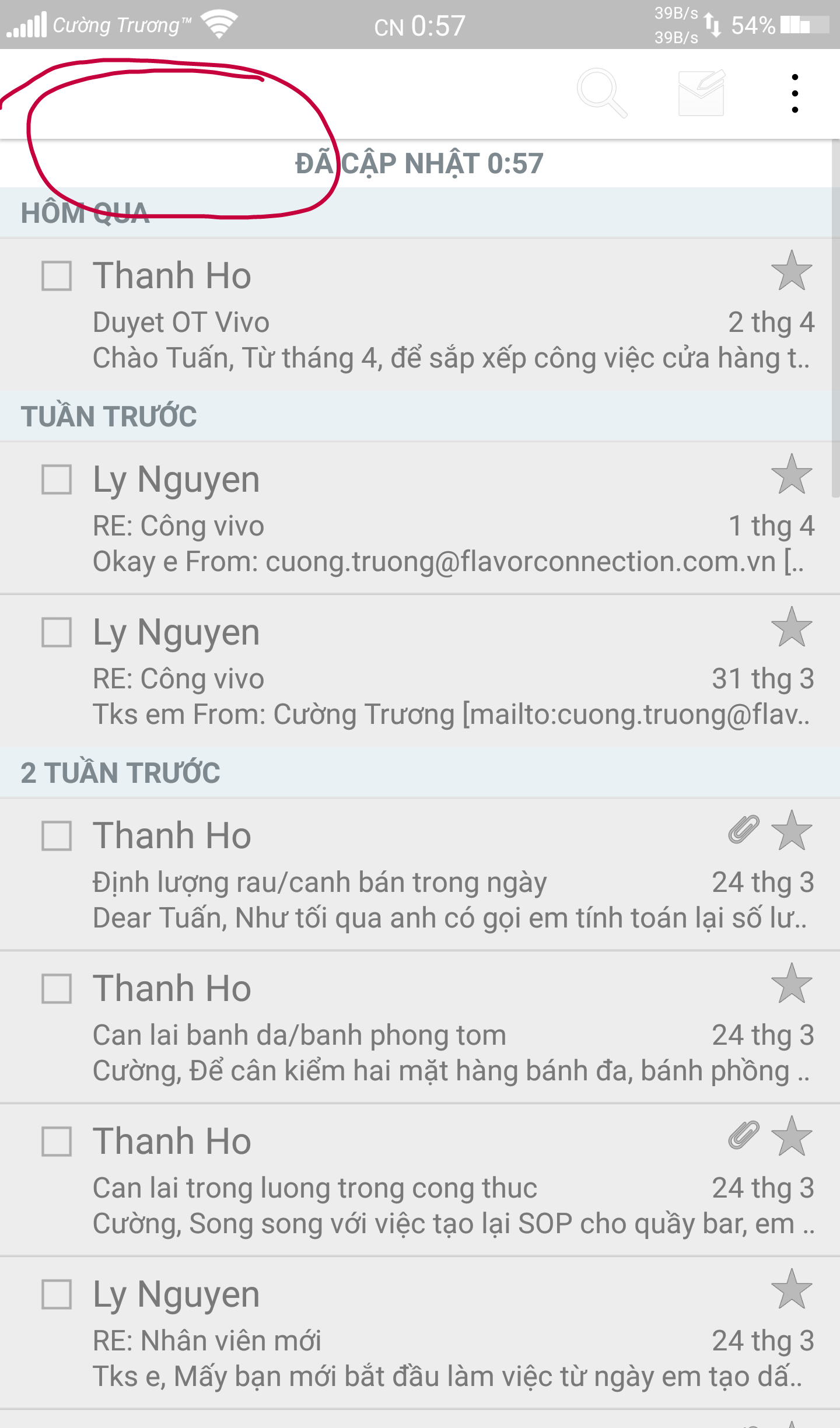Star Ly Nguyen's email dated 31 thg 3
840x1428 pixels.
click(792, 628)
